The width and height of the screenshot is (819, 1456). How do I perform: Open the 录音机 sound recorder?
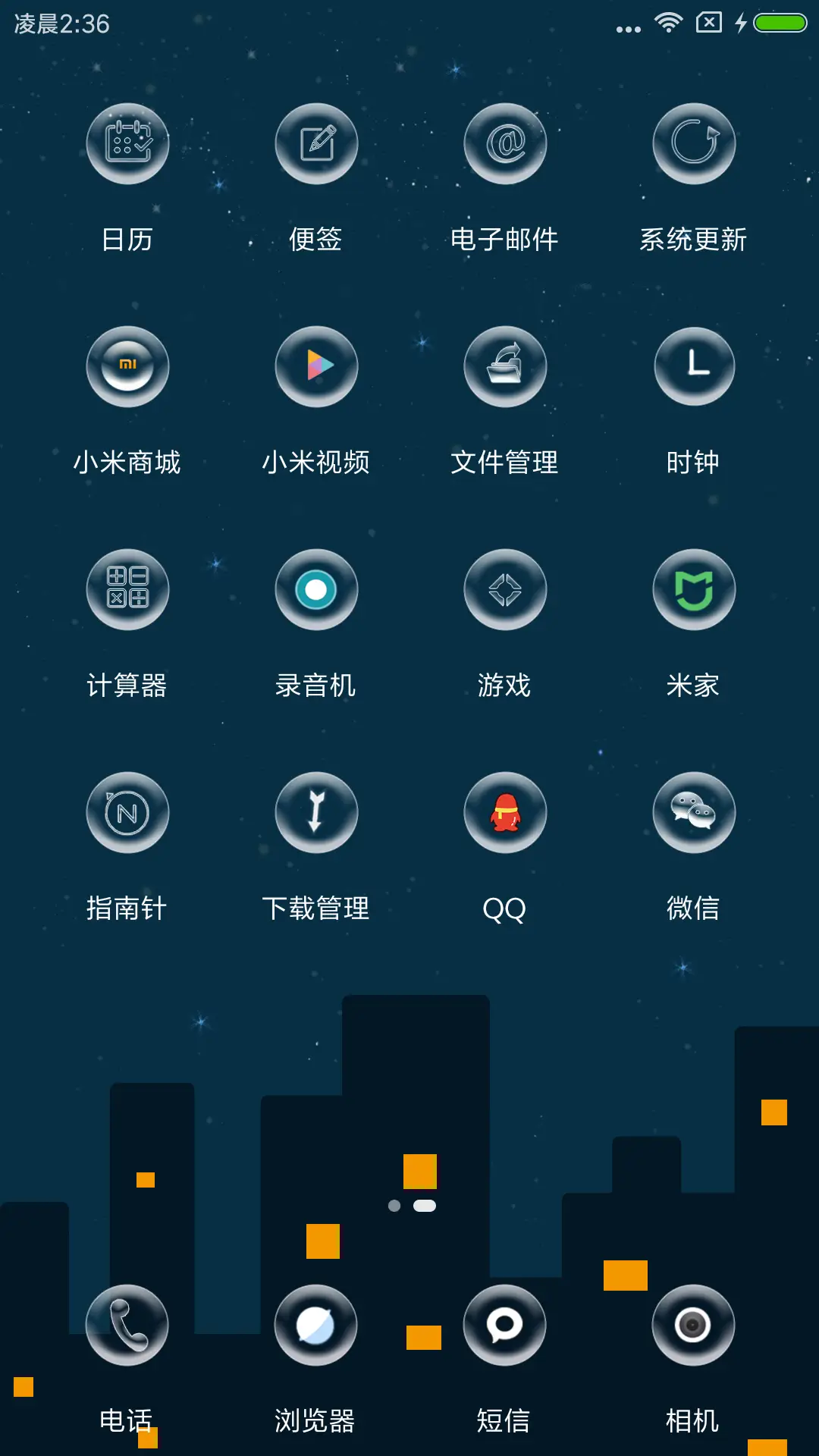pyautogui.click(x=316, y=591)
